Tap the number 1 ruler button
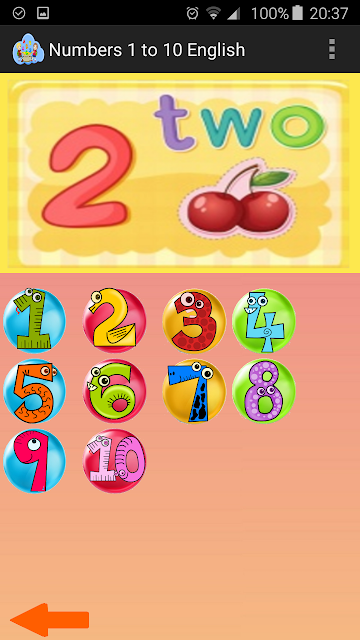The width and height of the screenshot is (360, 640). (x=34, y=321)
